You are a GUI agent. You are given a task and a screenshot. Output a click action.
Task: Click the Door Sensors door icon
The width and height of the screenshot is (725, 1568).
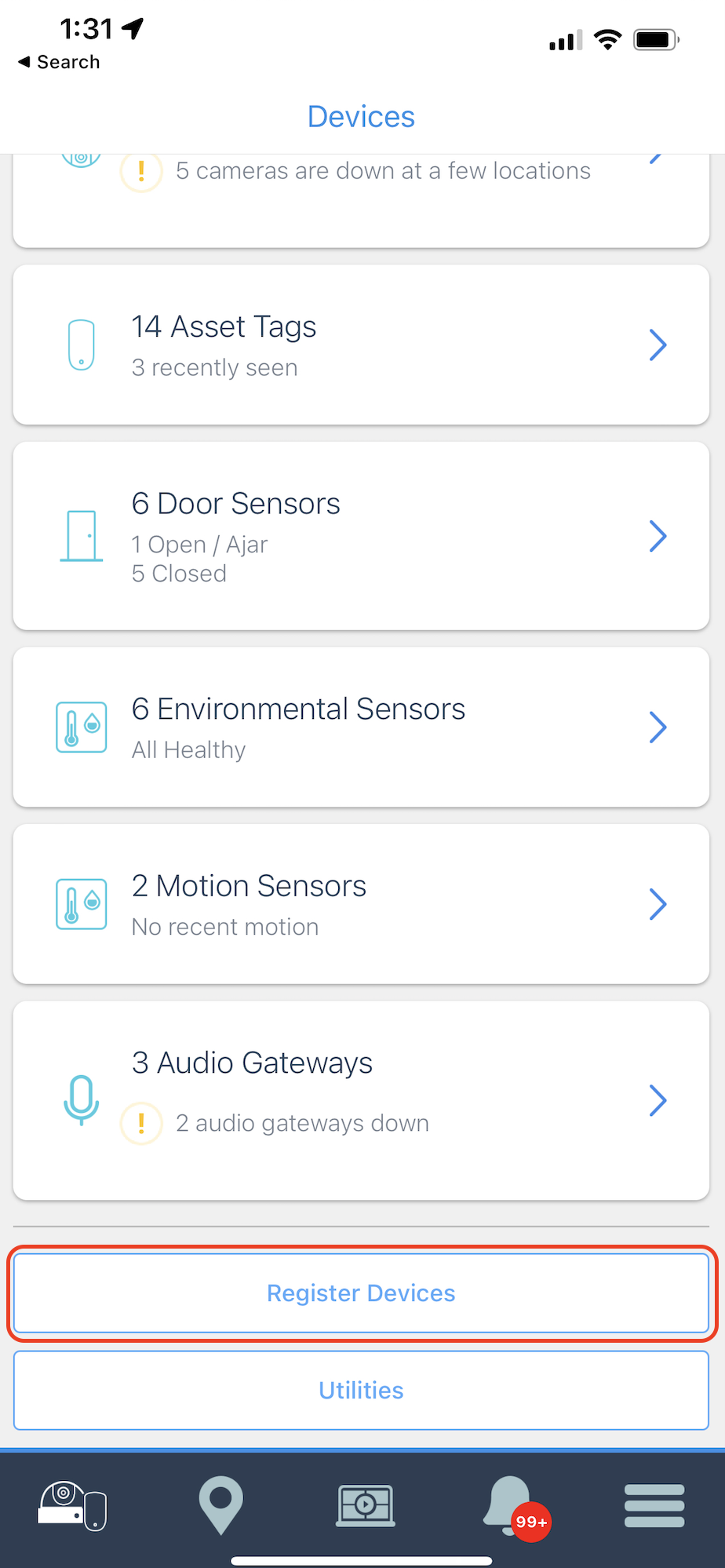coord(81,536)
